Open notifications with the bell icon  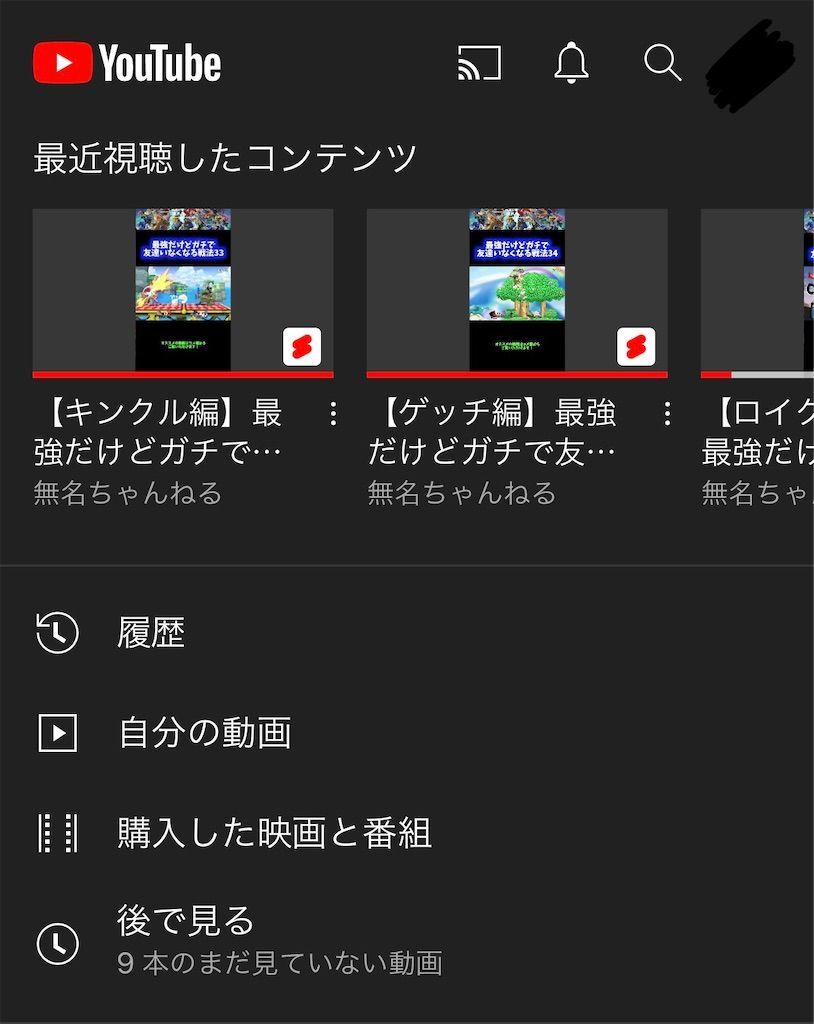click(x=570, y=63)
